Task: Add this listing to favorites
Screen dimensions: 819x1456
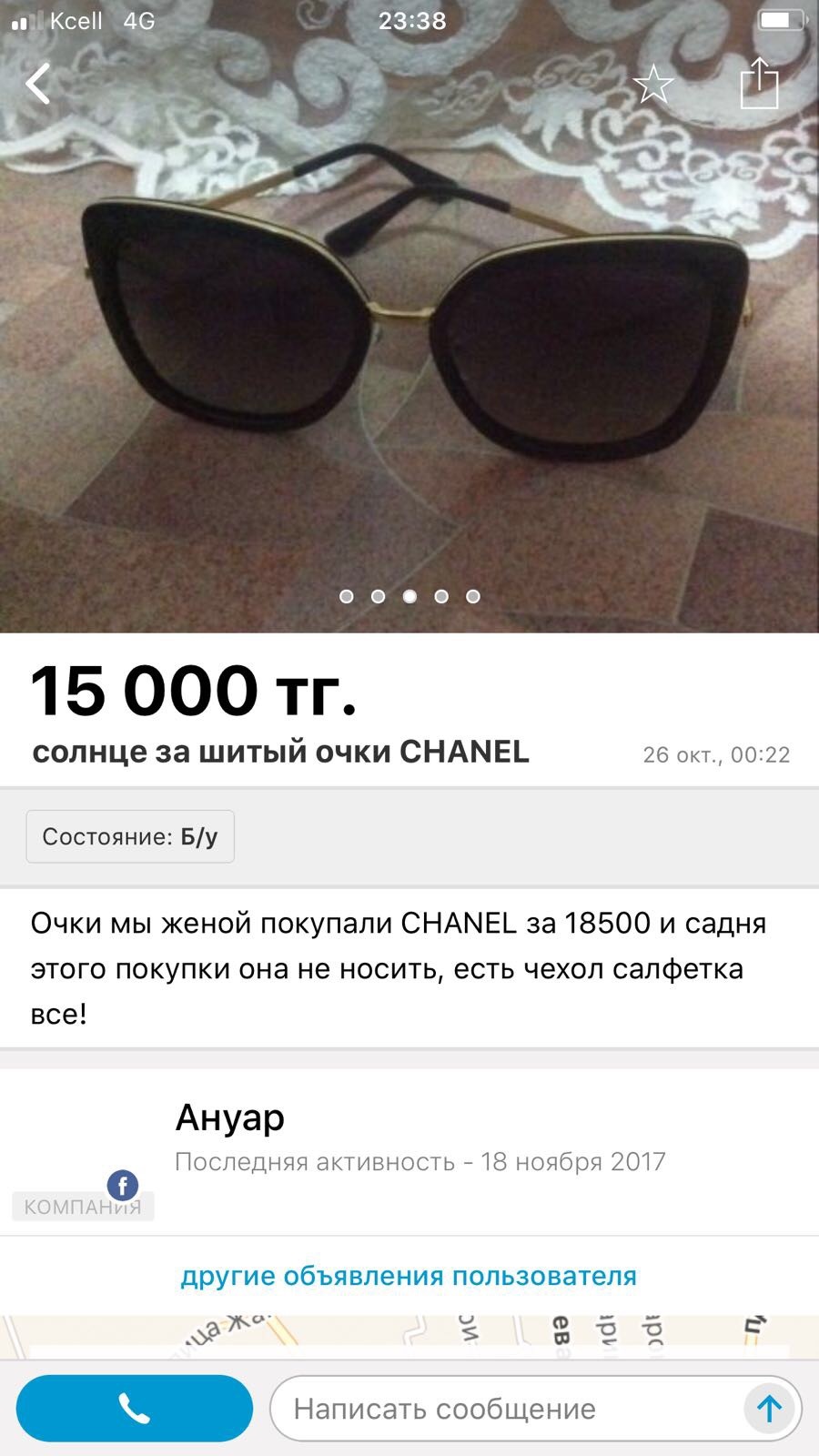Action: [x=652, y=86]
